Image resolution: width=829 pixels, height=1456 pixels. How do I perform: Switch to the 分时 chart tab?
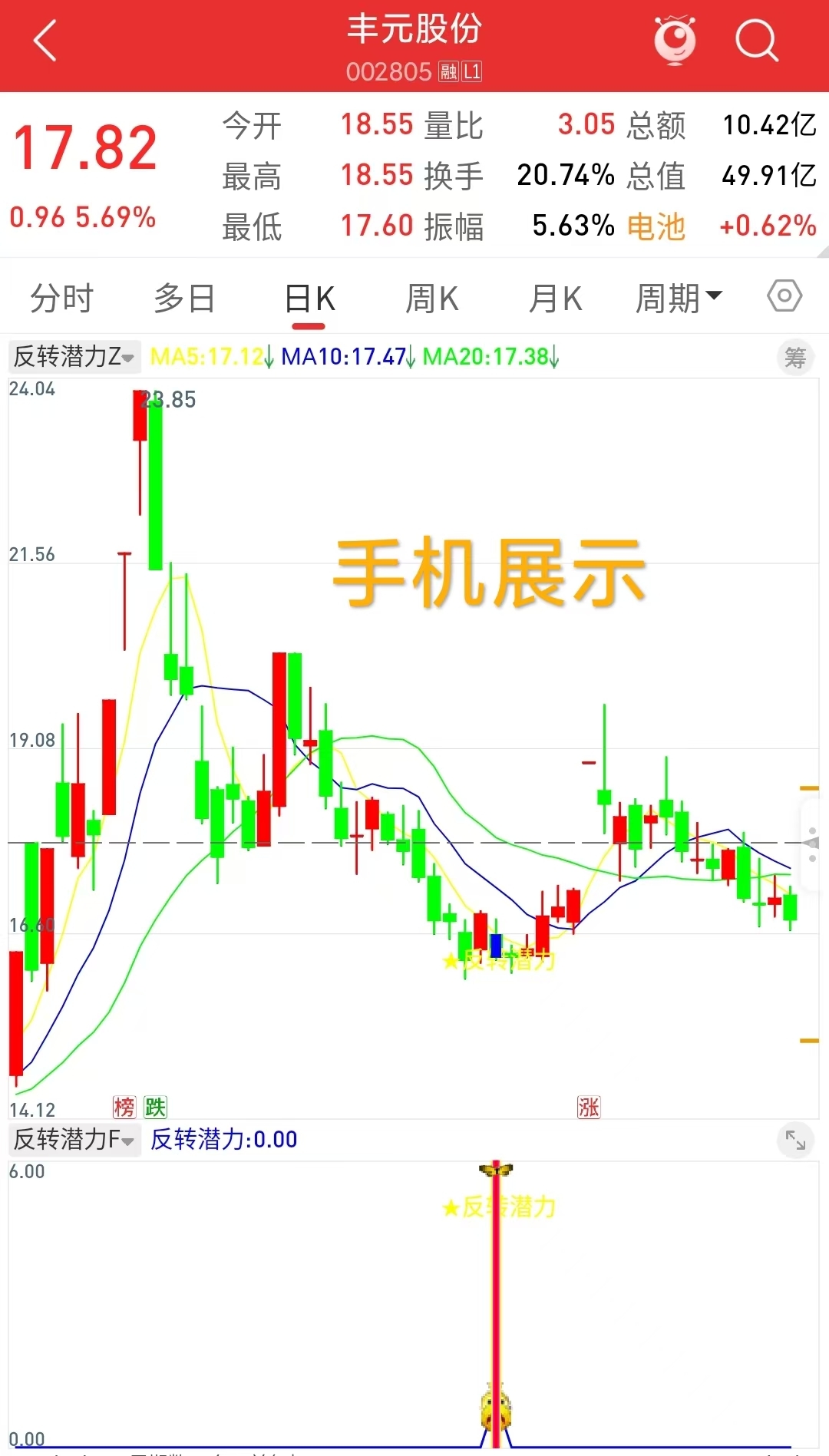pyautogui.click(x=61, y=299)
